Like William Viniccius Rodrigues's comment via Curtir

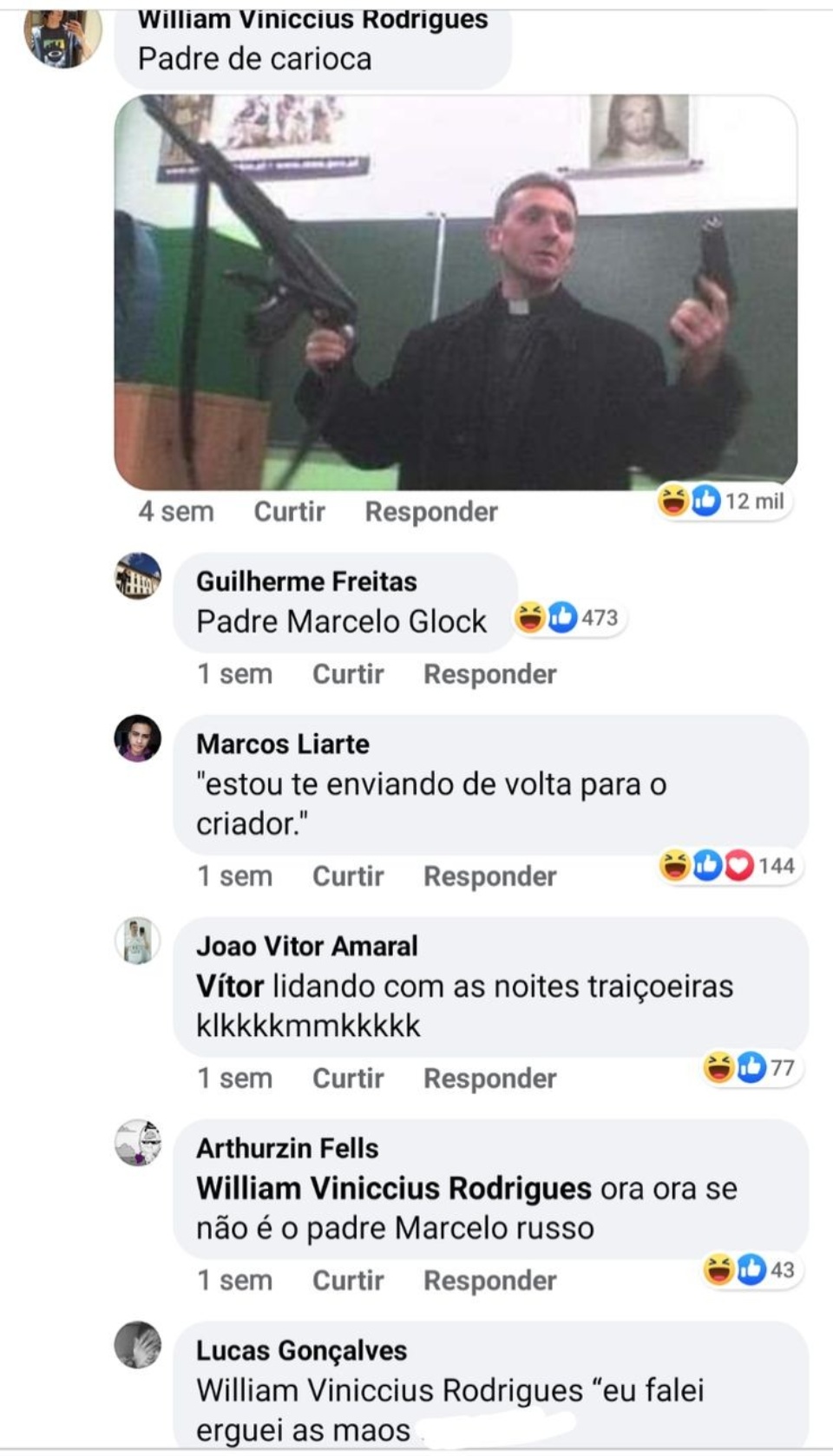(x=289, y=512)
